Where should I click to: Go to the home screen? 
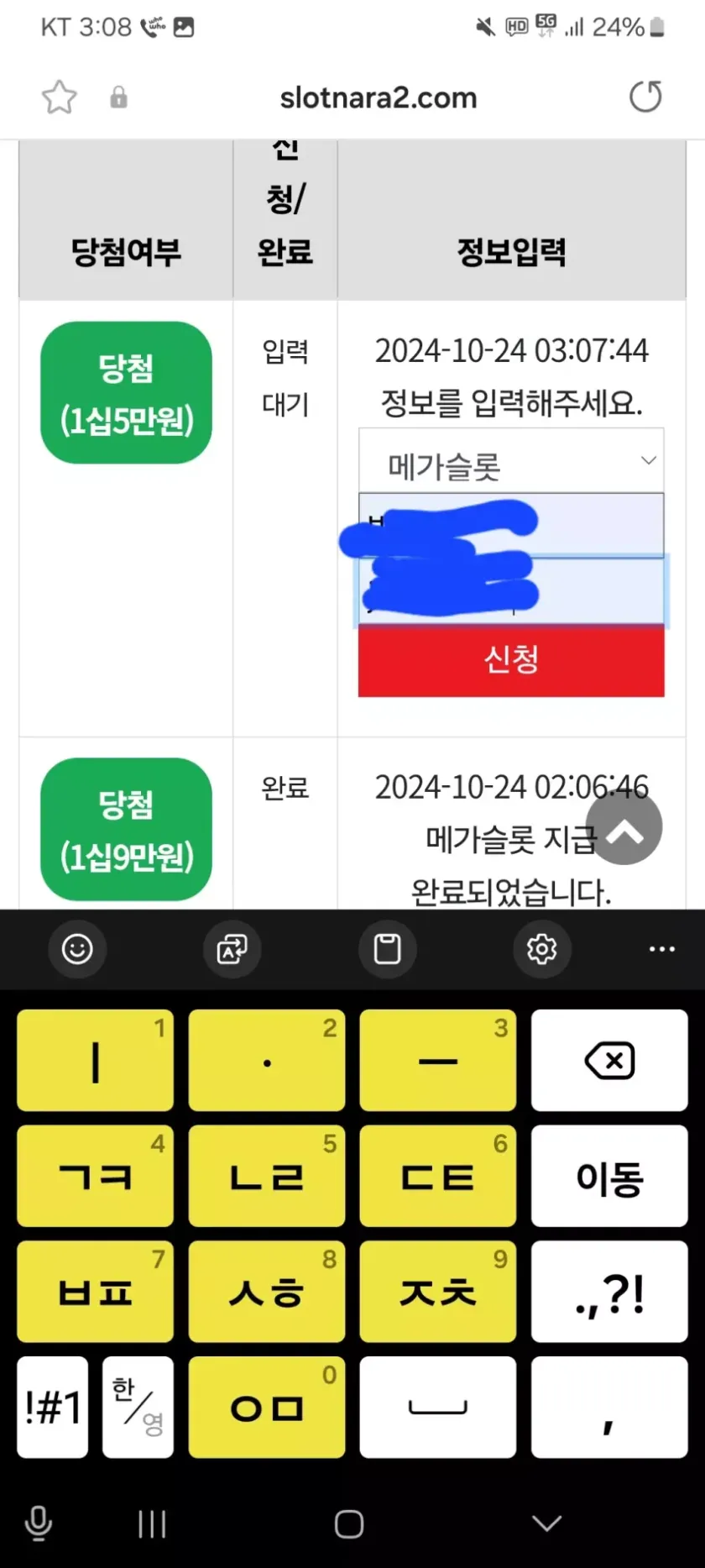349,1523
